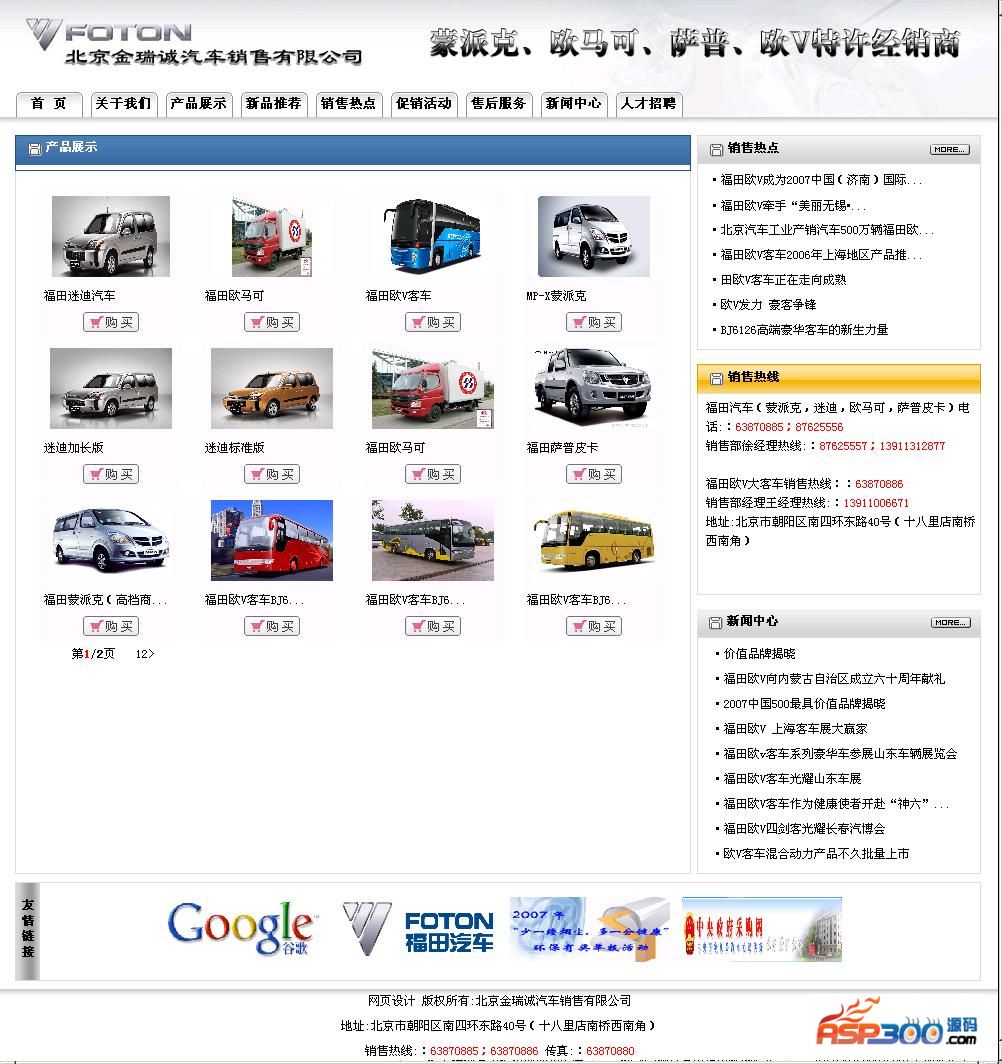Go to the 产品展示 tab

click(198, 104)
